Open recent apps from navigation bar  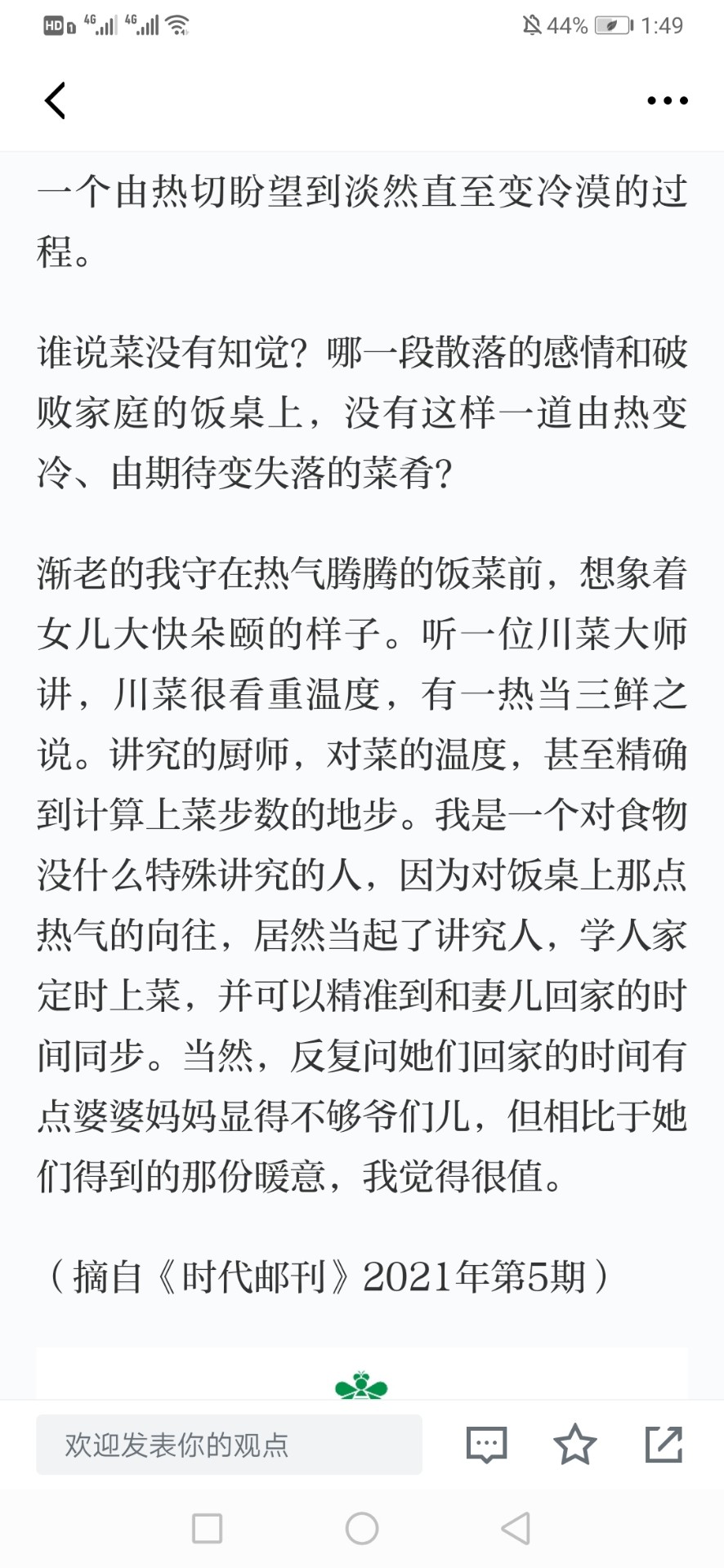(x=207, y=1528)
